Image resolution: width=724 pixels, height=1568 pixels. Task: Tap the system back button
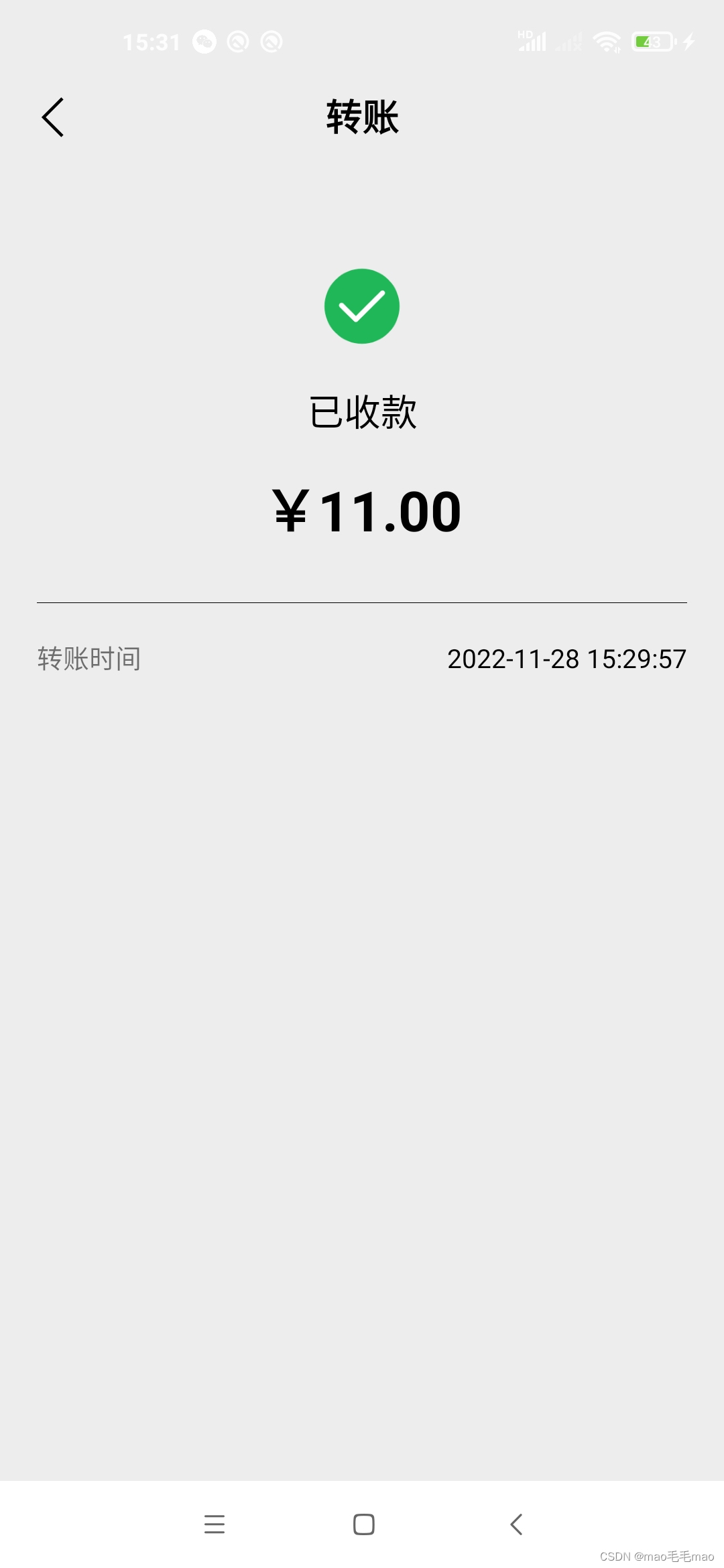(516, 1524)
